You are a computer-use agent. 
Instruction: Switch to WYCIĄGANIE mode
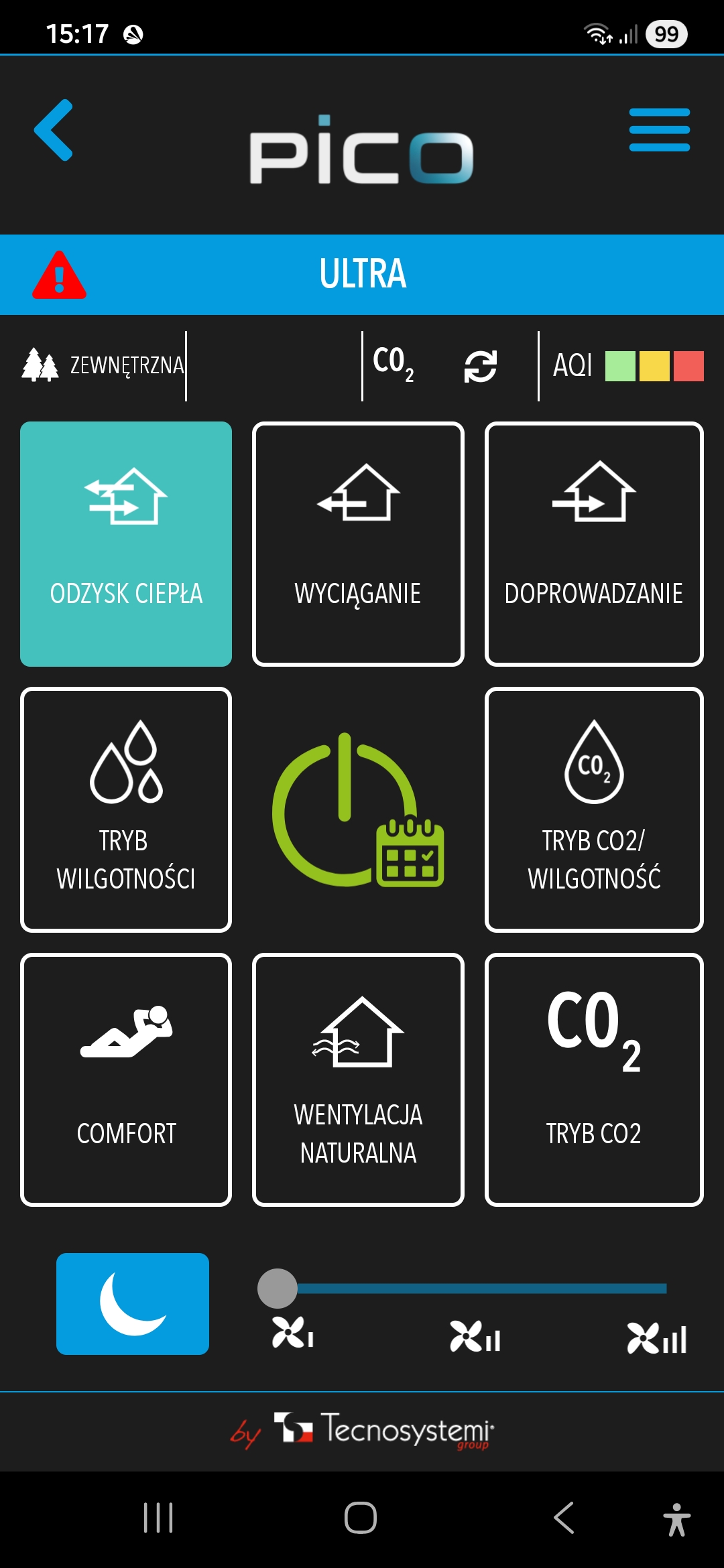358,543
